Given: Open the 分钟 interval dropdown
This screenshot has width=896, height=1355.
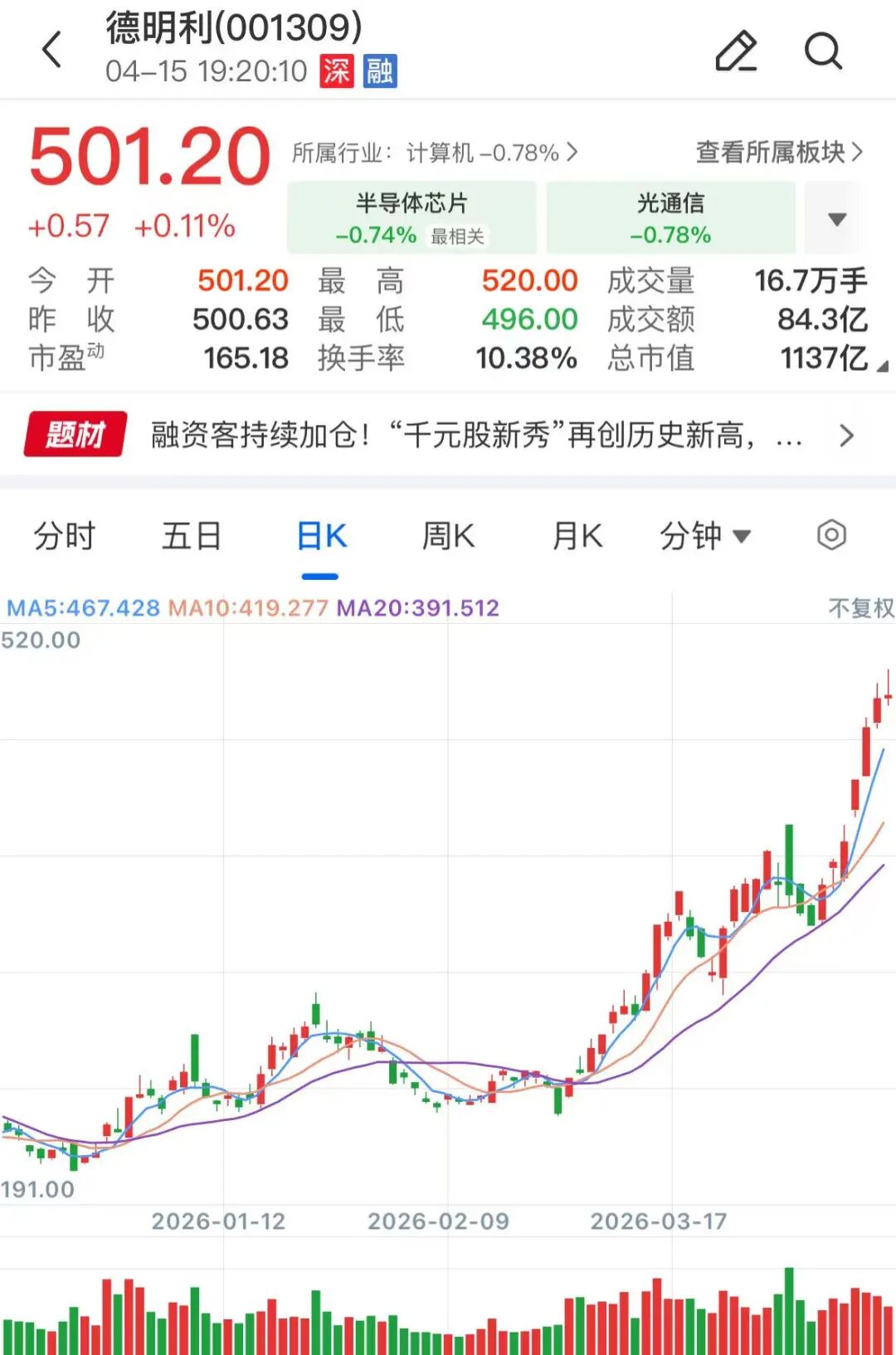Looking at the screenshot, I should 704,536.
